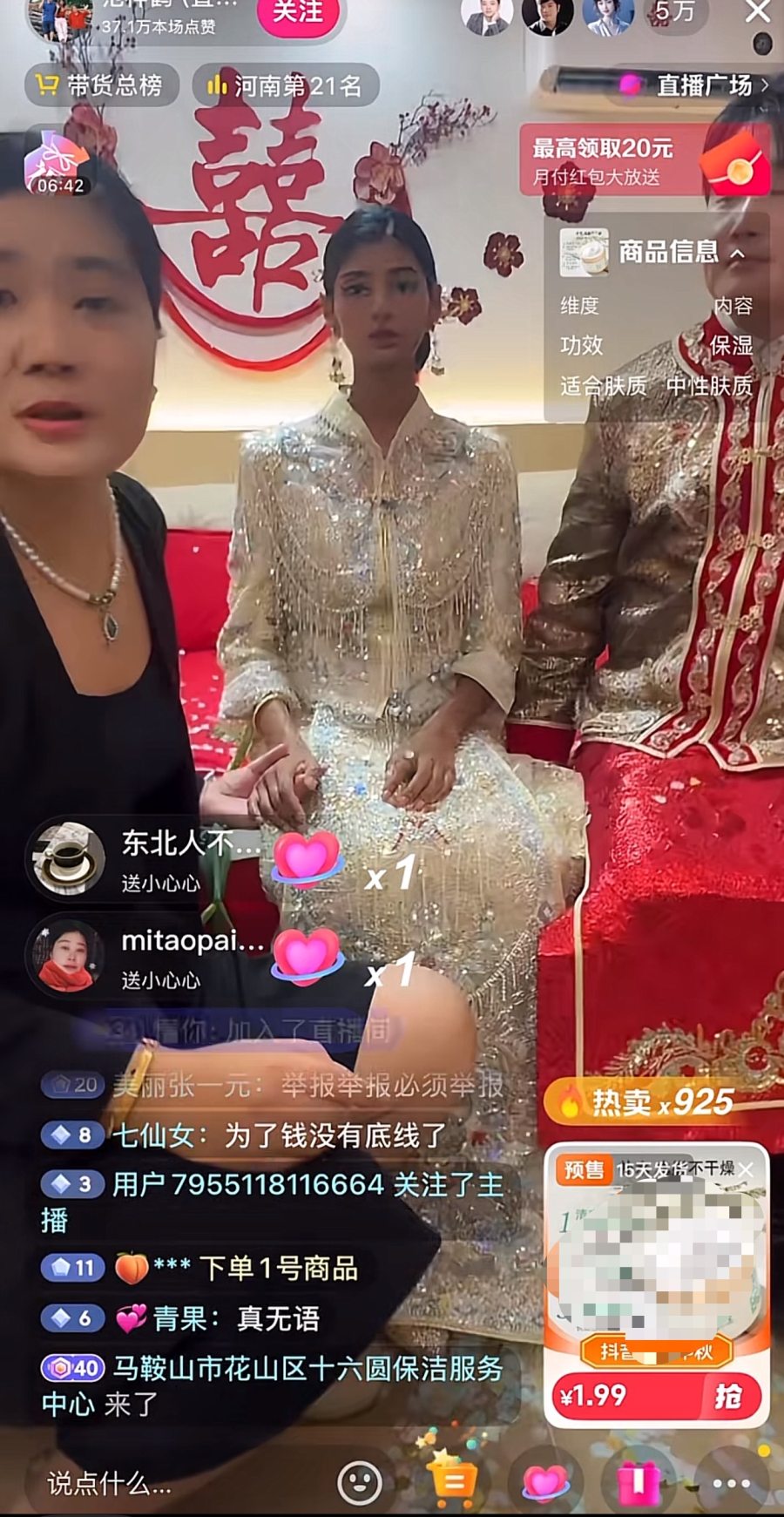Collapse the 商品信息 panel
Screen dimensions: 784x1517
click(x=738, y=254)
